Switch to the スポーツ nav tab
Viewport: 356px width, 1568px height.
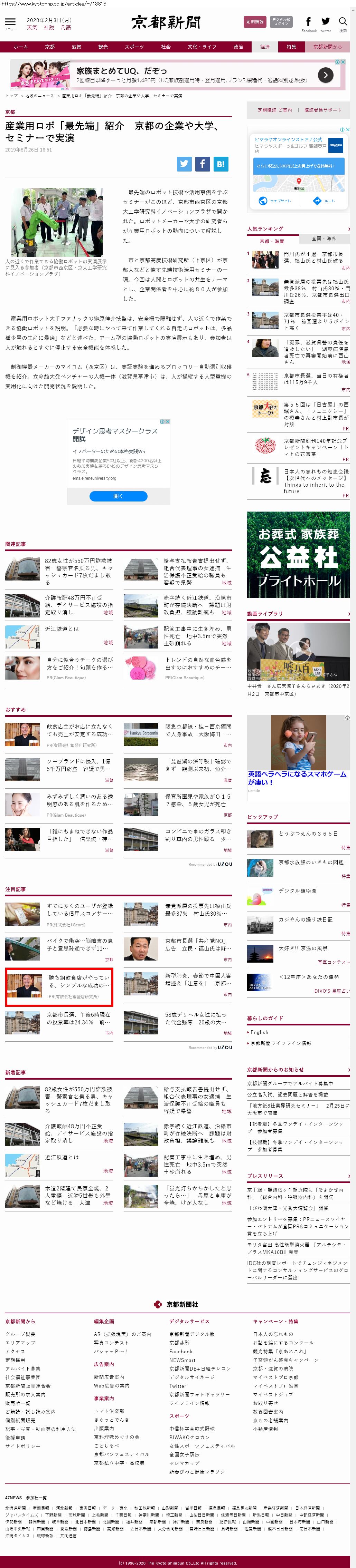pyautogui.click(x=134, y=47)
